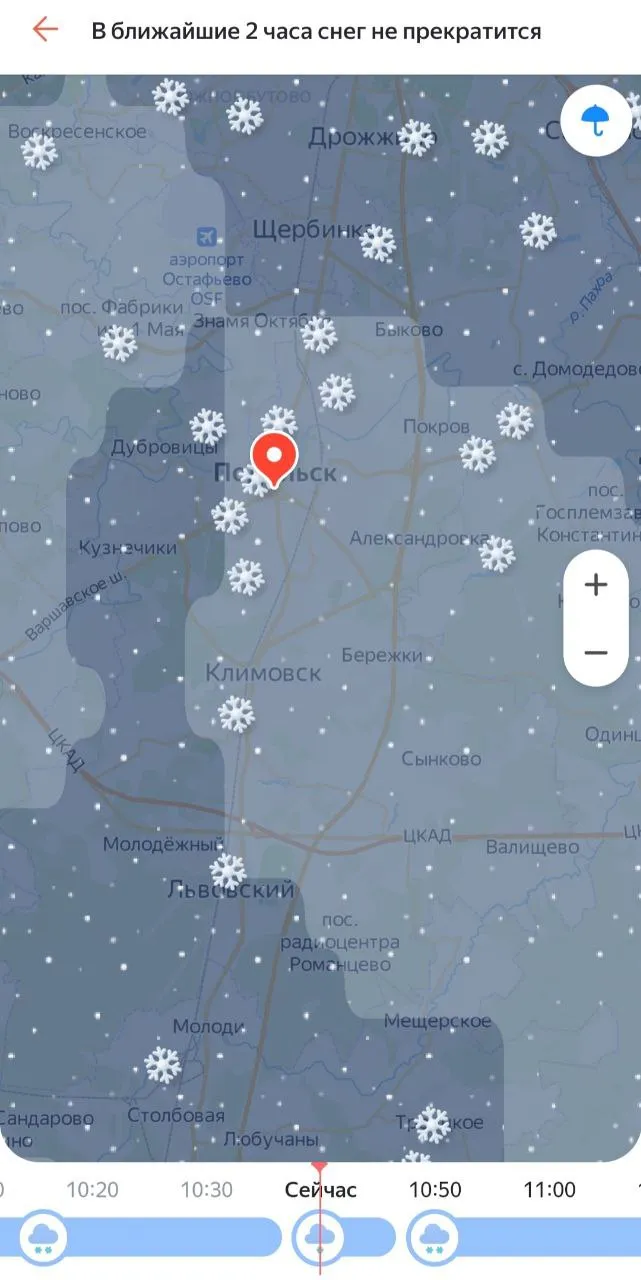Zoom out the map with minus
The height and width of the screenshot is (1280, 641).
pos(596,653)
